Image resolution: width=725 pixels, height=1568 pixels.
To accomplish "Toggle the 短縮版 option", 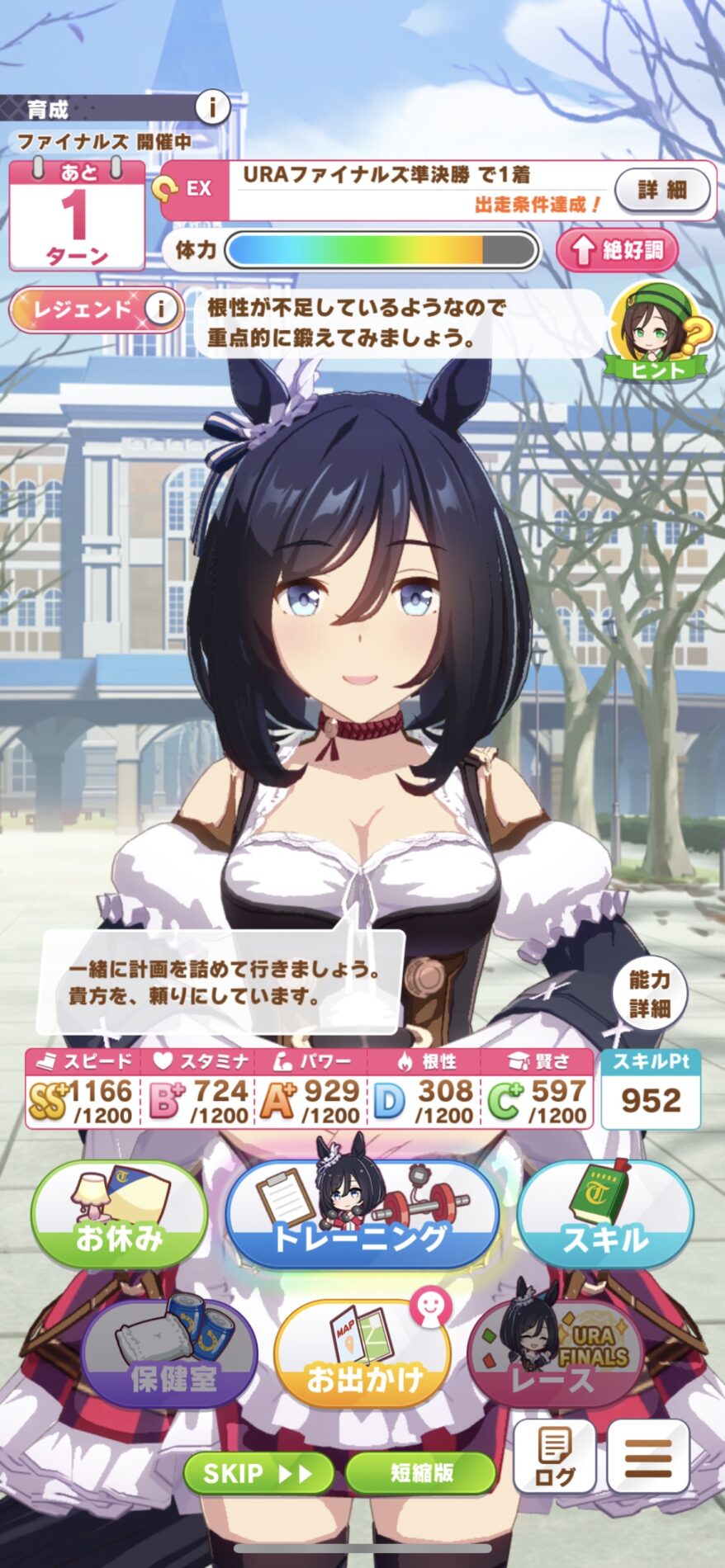I will pyautogui.click(x=421, y=1473).
